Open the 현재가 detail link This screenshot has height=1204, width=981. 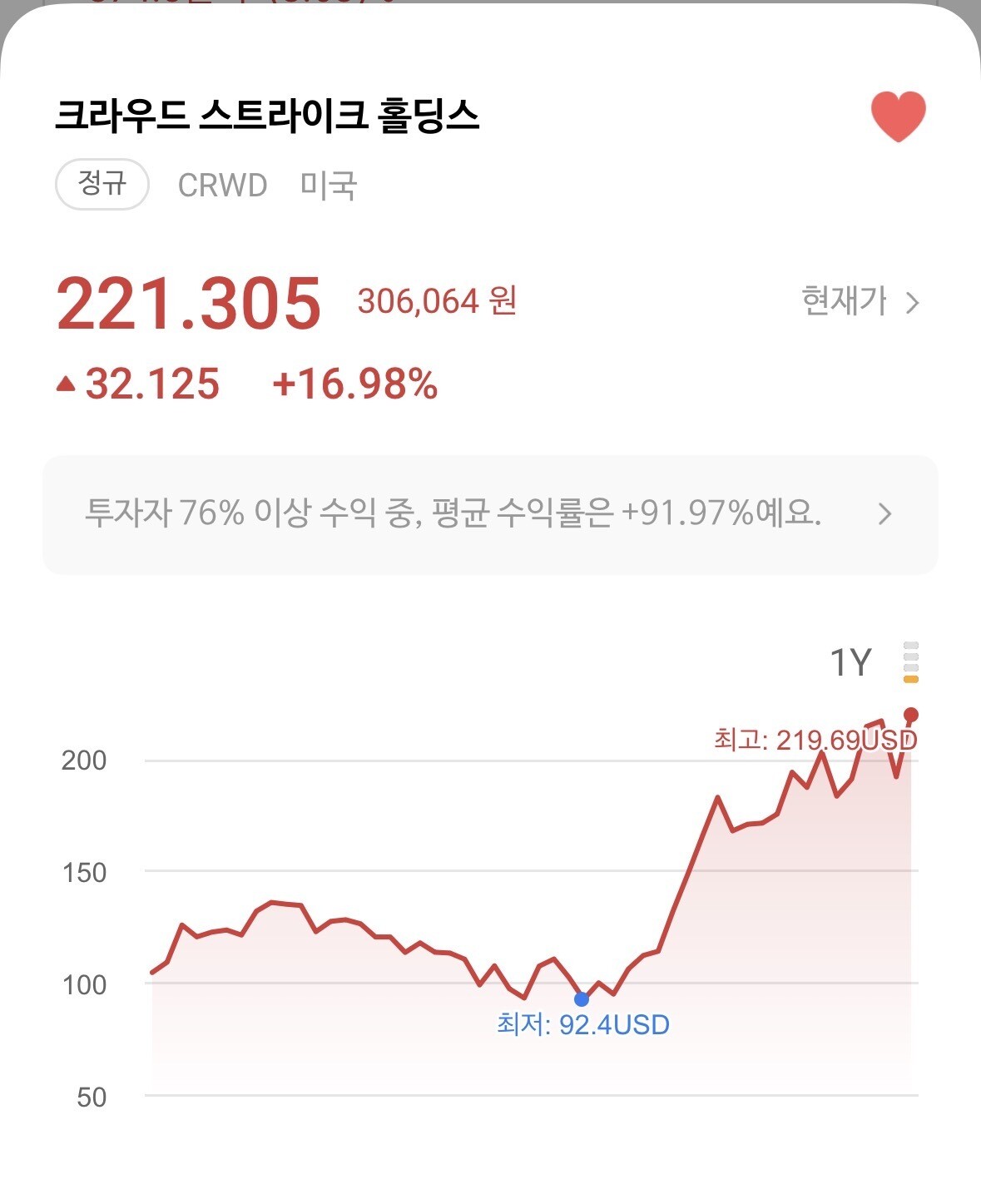[x=860, y=301]
